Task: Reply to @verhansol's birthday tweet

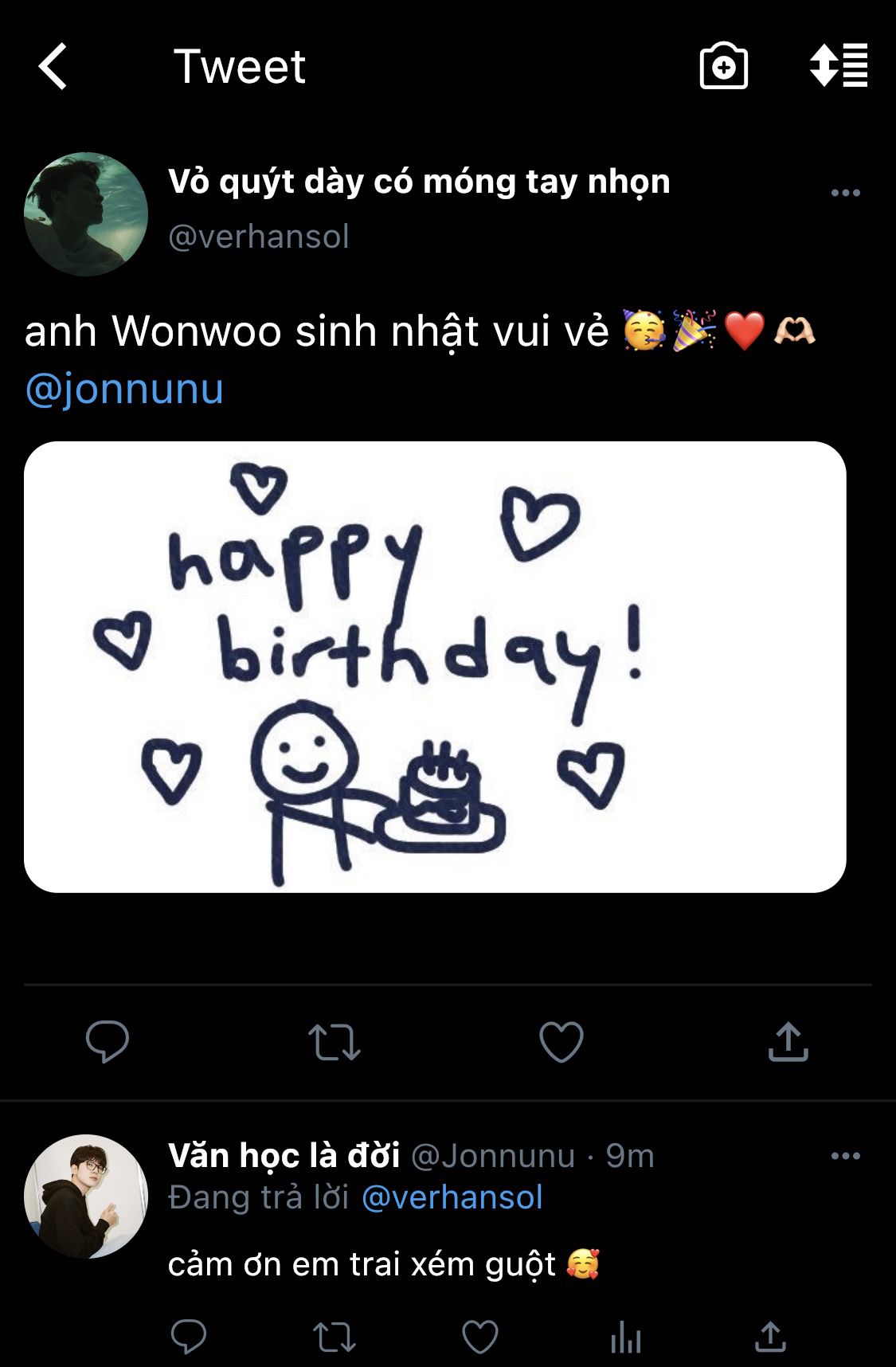Action: tap(108, 1041)
